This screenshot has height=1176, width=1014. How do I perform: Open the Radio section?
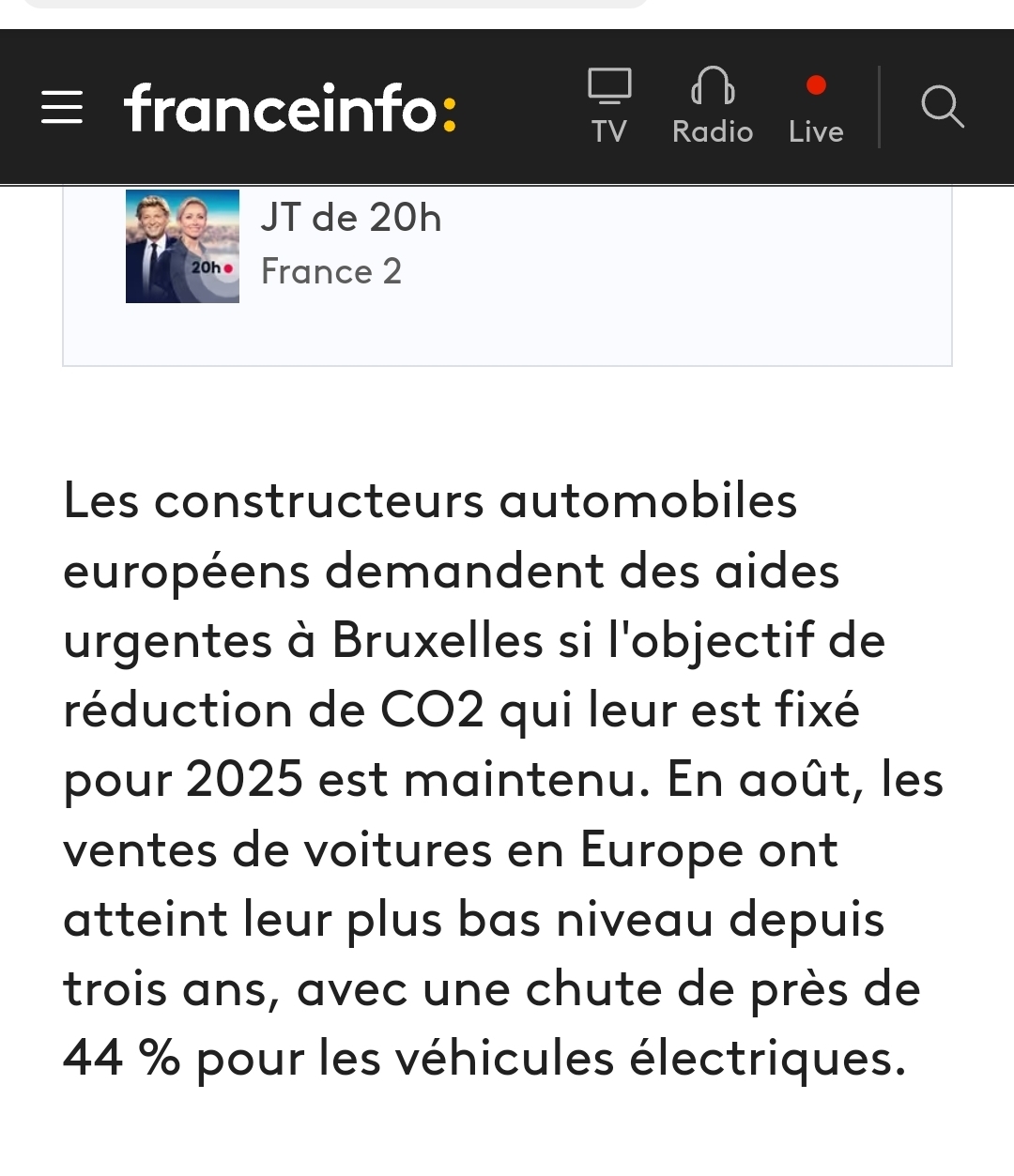(713, 106)
